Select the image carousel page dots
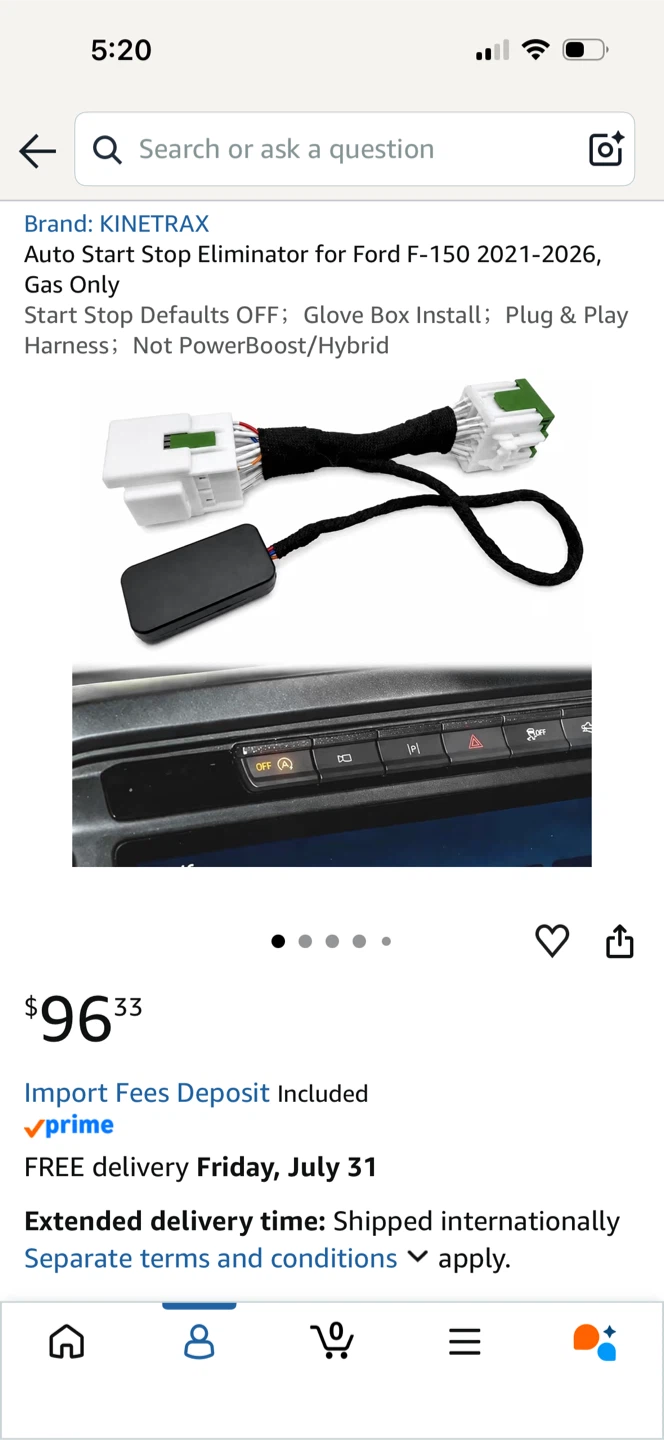The image size is (664, 1440). (332, 941)
